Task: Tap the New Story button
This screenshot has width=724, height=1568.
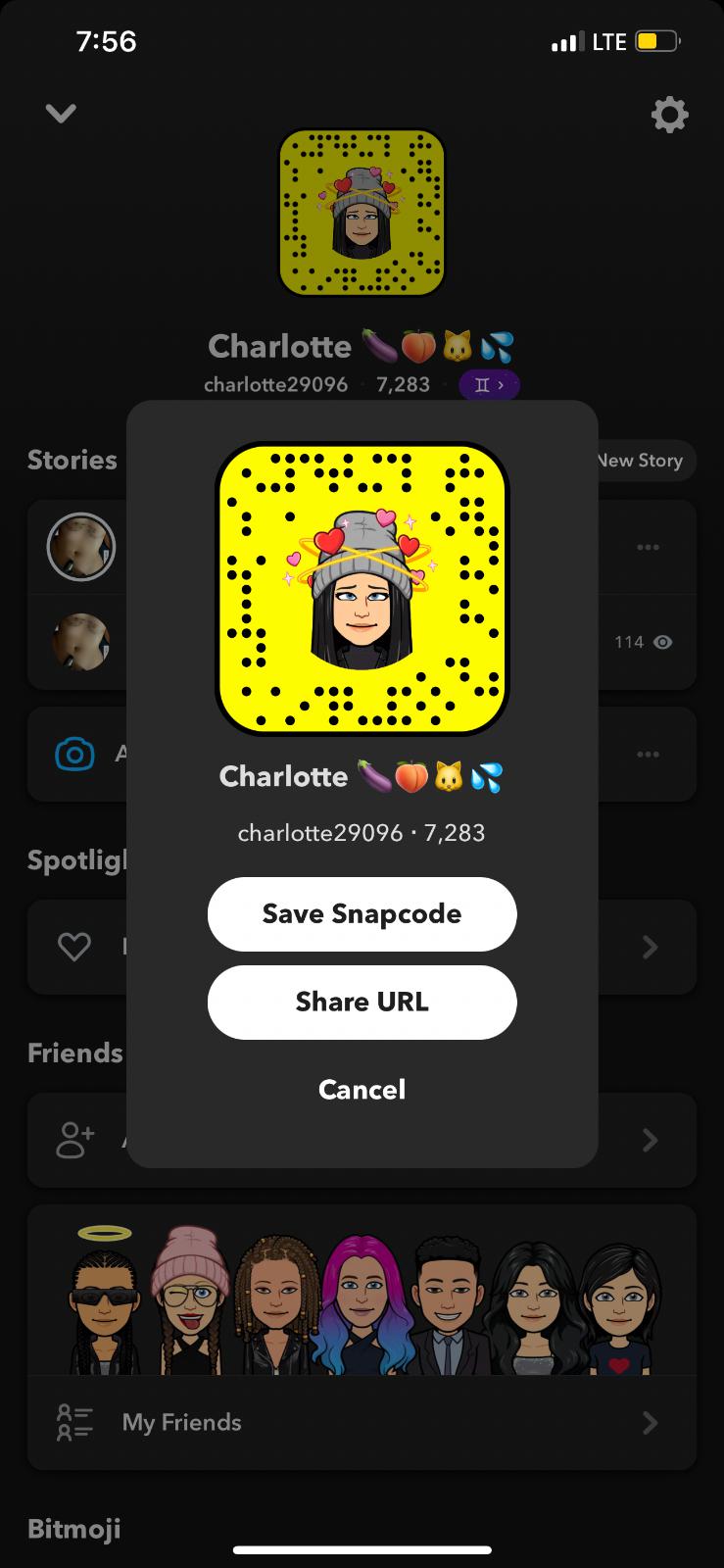Action: click(x=642, y=461)
